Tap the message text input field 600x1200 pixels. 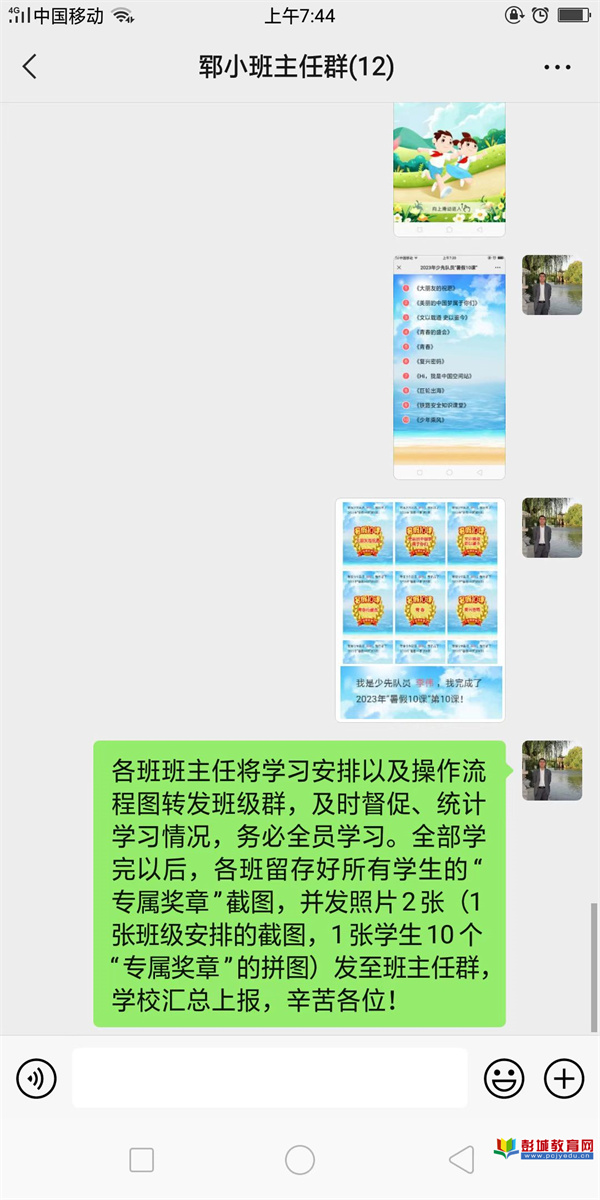[x=270, y=1078]
